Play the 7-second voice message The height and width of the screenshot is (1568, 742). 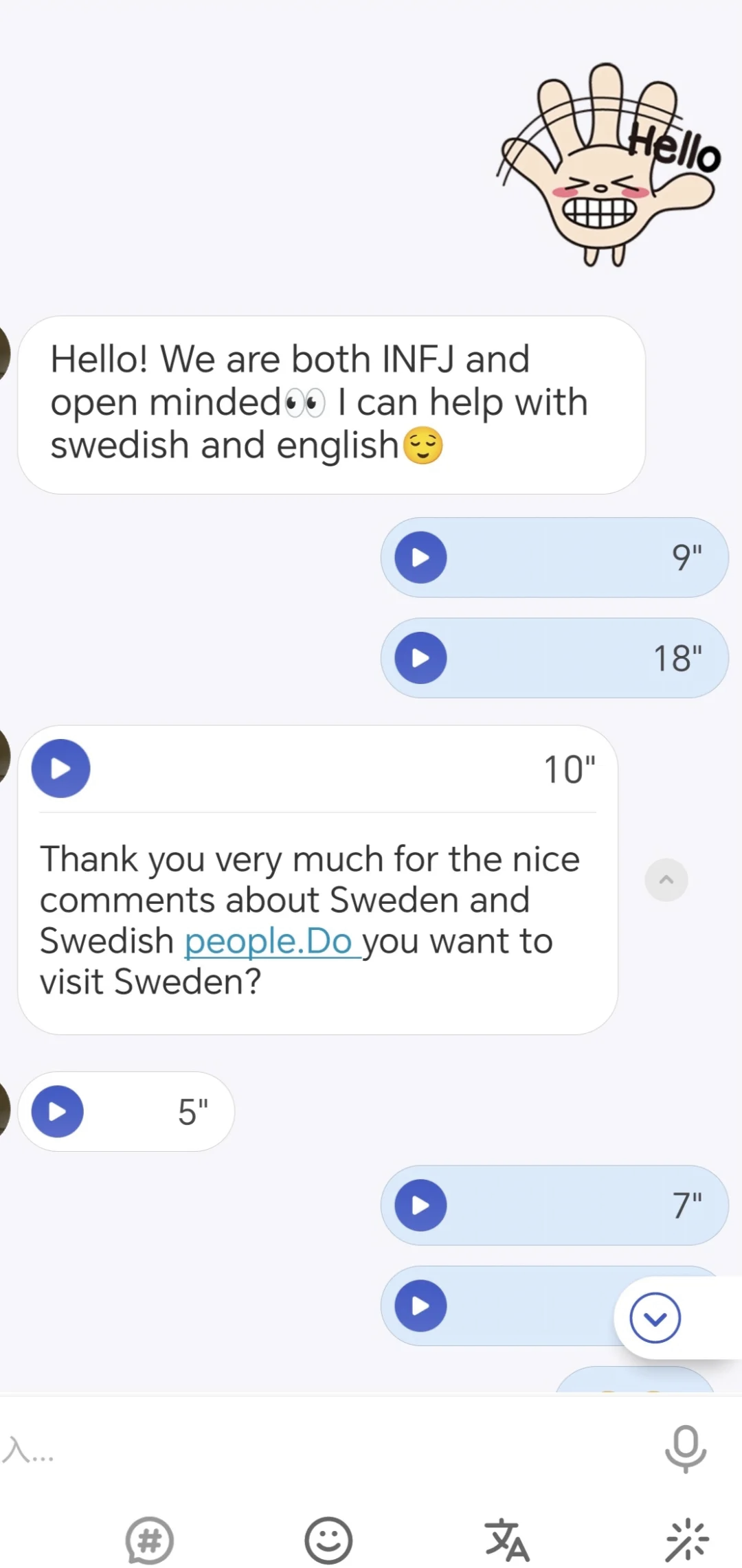click(x=420, y=1205)
